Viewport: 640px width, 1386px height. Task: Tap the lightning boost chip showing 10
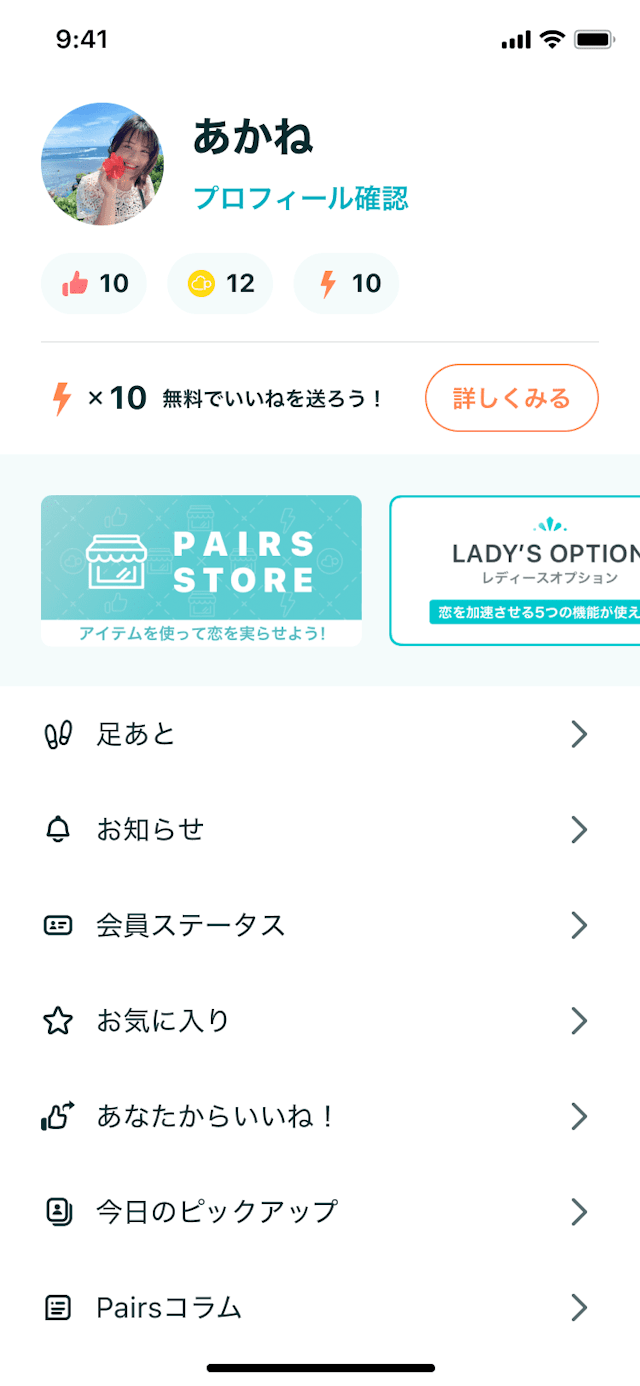(346, 284)
